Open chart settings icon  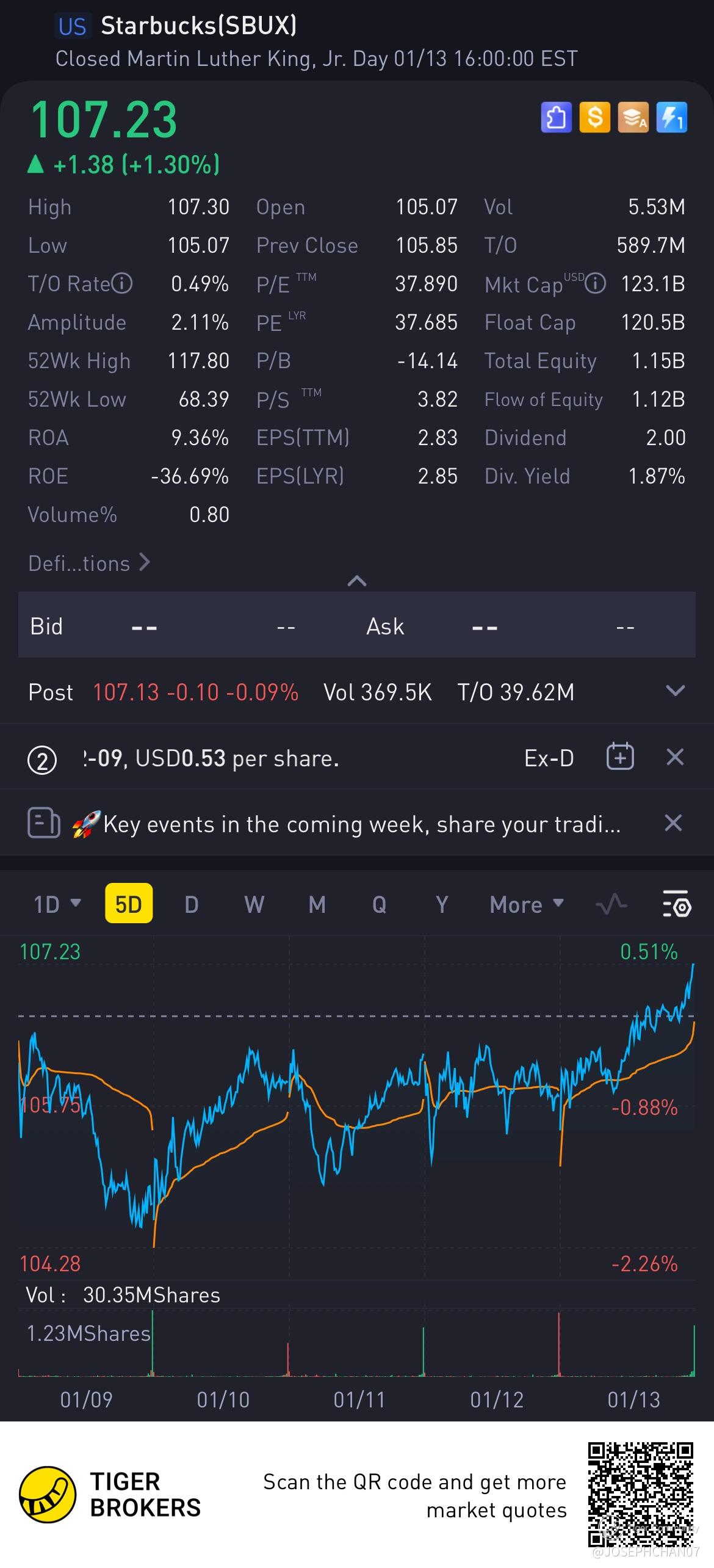point(676,904)
